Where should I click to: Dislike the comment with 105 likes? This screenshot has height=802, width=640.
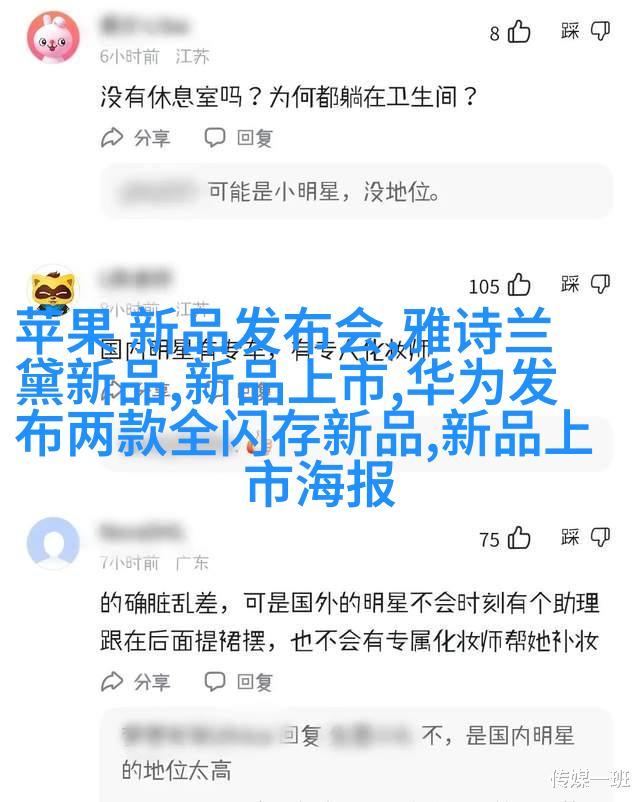click(600, 285)
